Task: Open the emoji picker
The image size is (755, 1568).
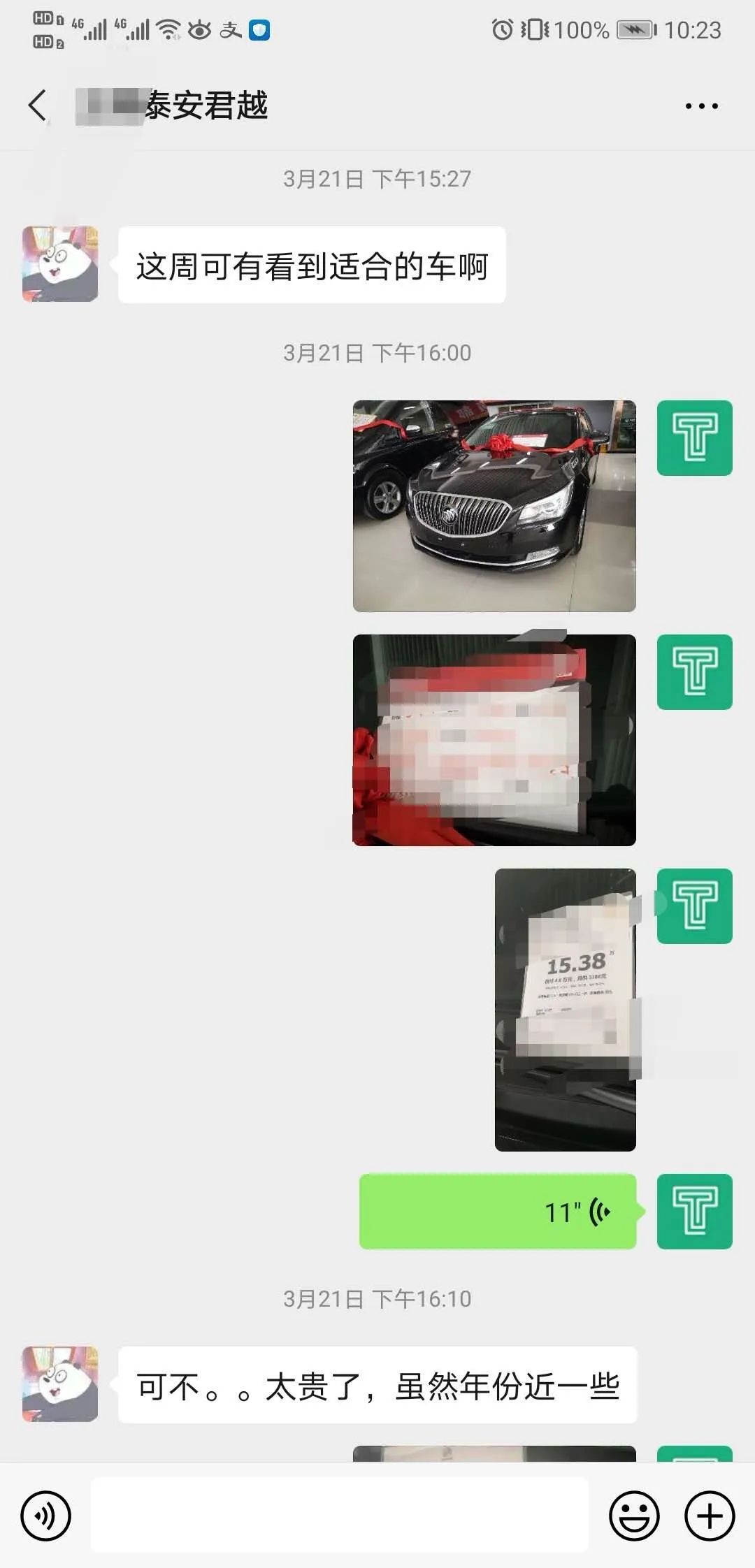Action: (x=634, y=1515)
